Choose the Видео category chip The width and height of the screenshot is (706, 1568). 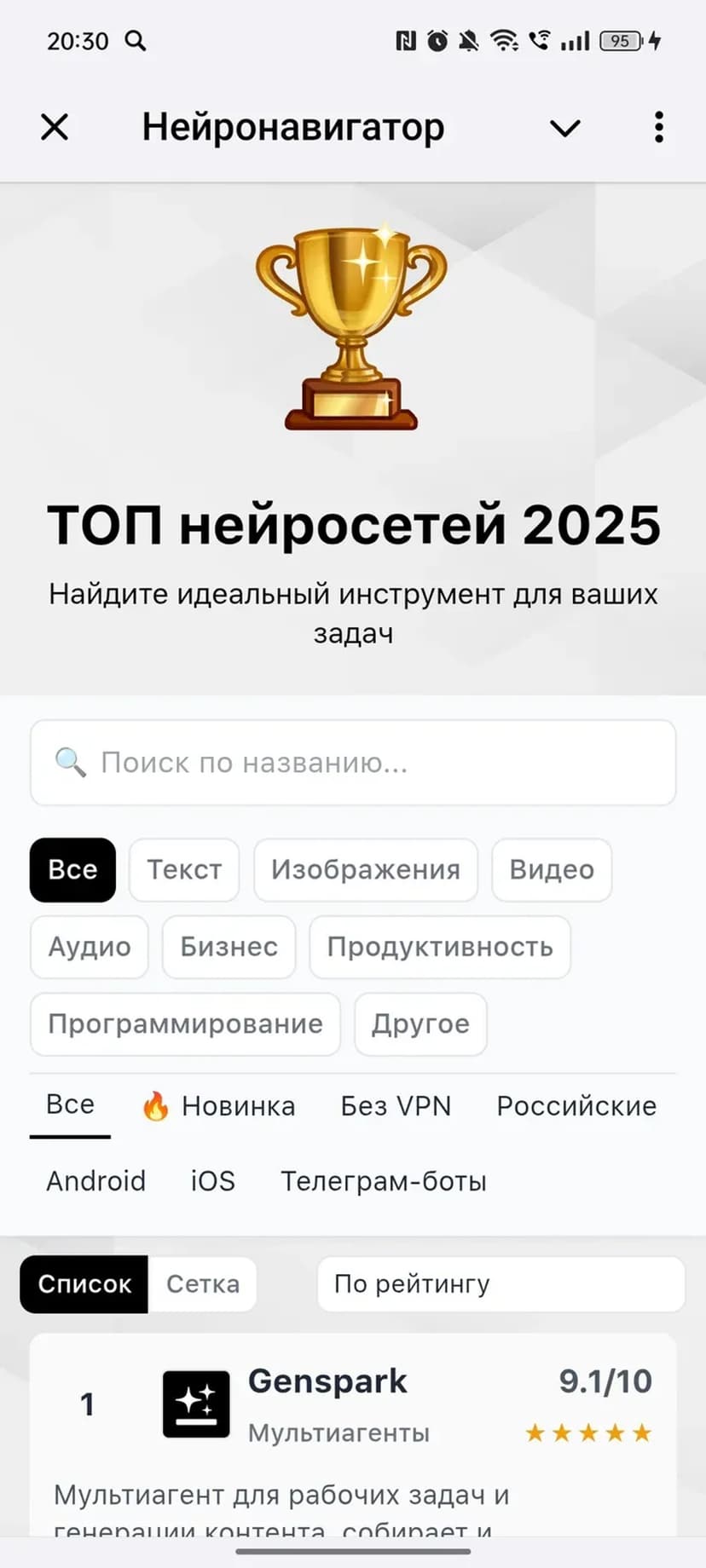click(x=552, y=870)
